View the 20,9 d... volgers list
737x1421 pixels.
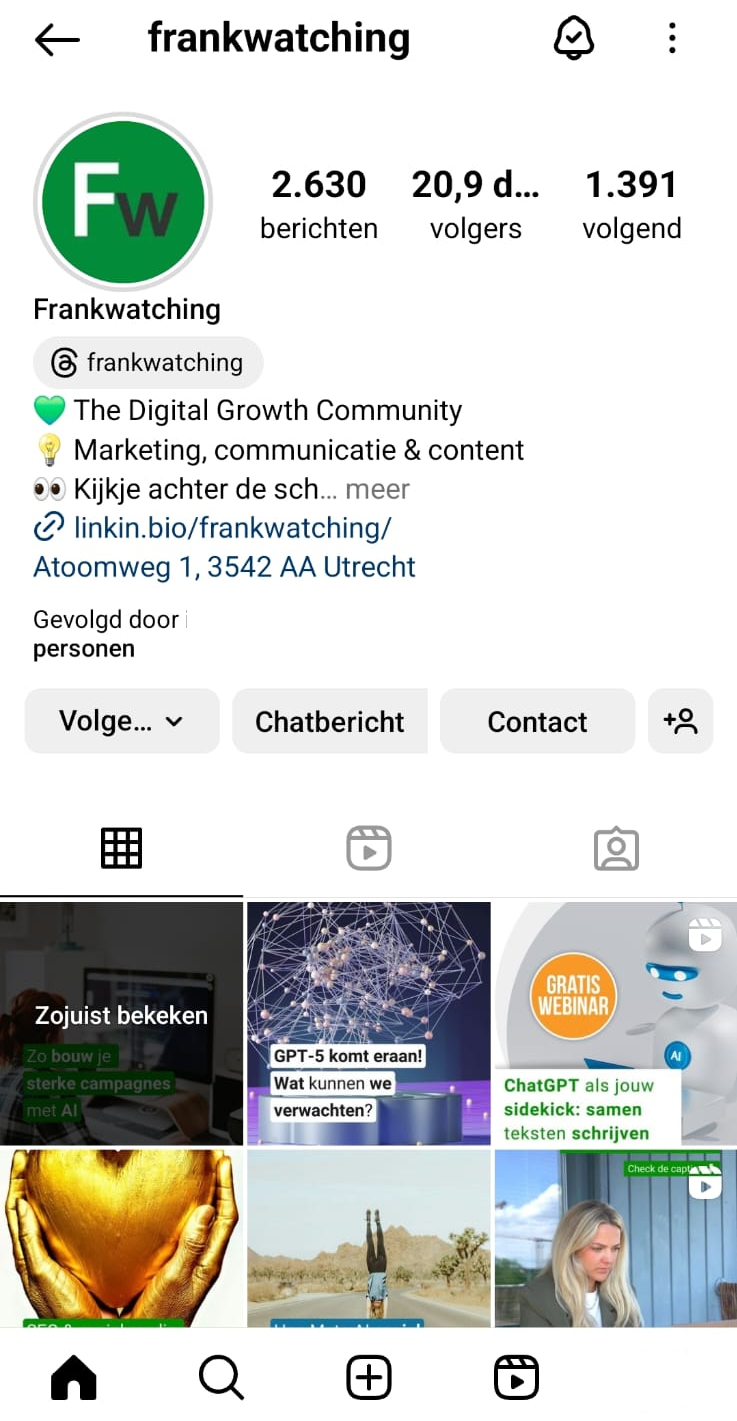click(x=475, y=204)
